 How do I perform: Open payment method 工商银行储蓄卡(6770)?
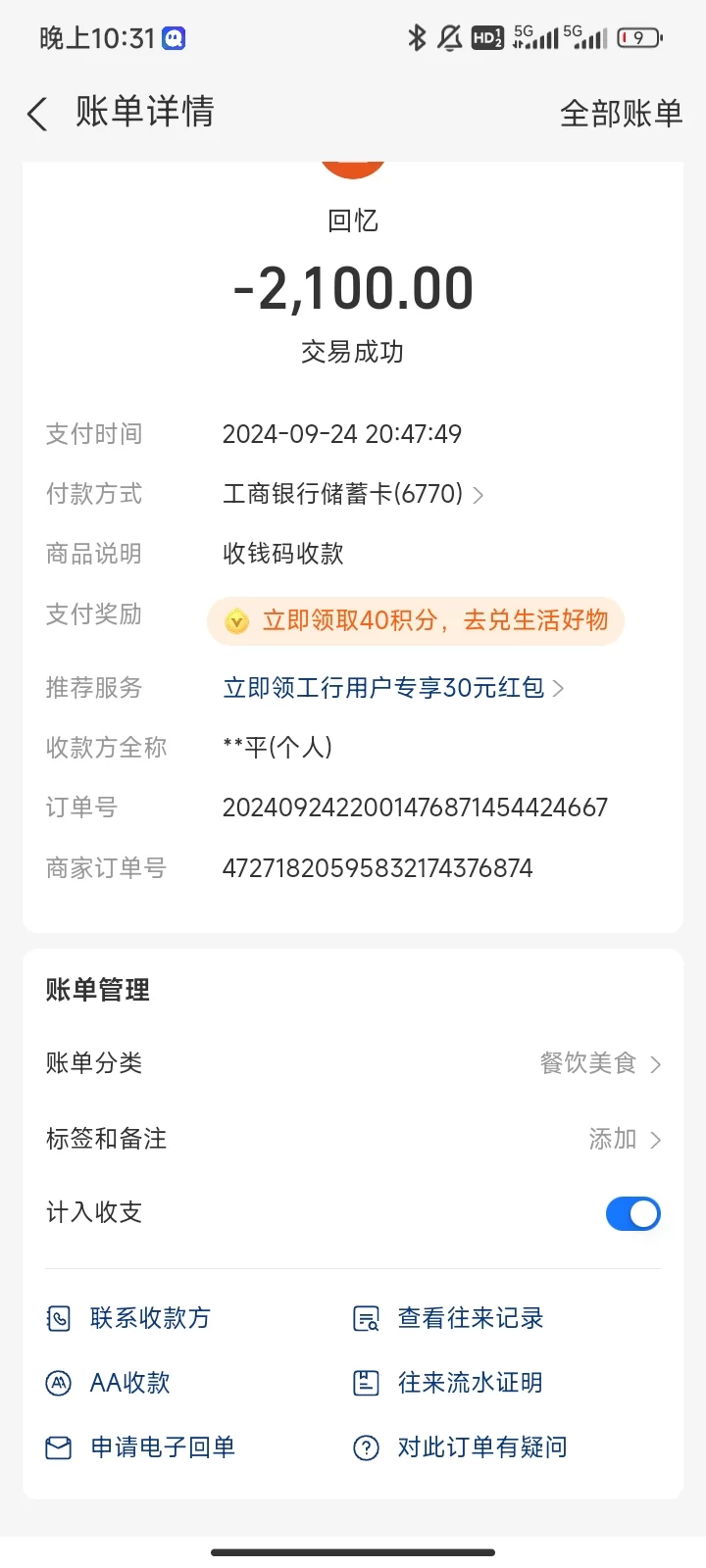(353, 494)
